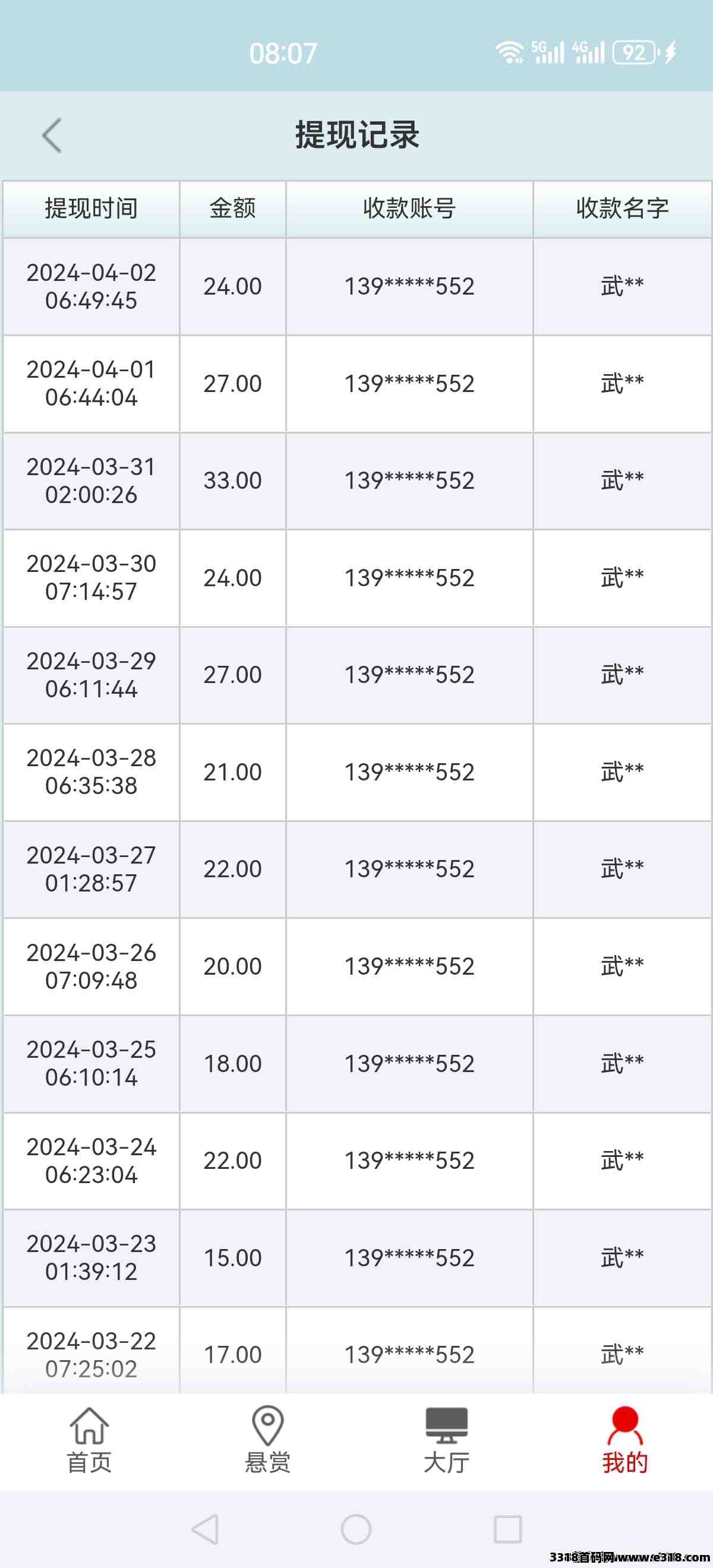Screen dimensions: 713x1568
Task: Tap the system back triangle button
Action: pyautogui.click(x=205, y=1529)
